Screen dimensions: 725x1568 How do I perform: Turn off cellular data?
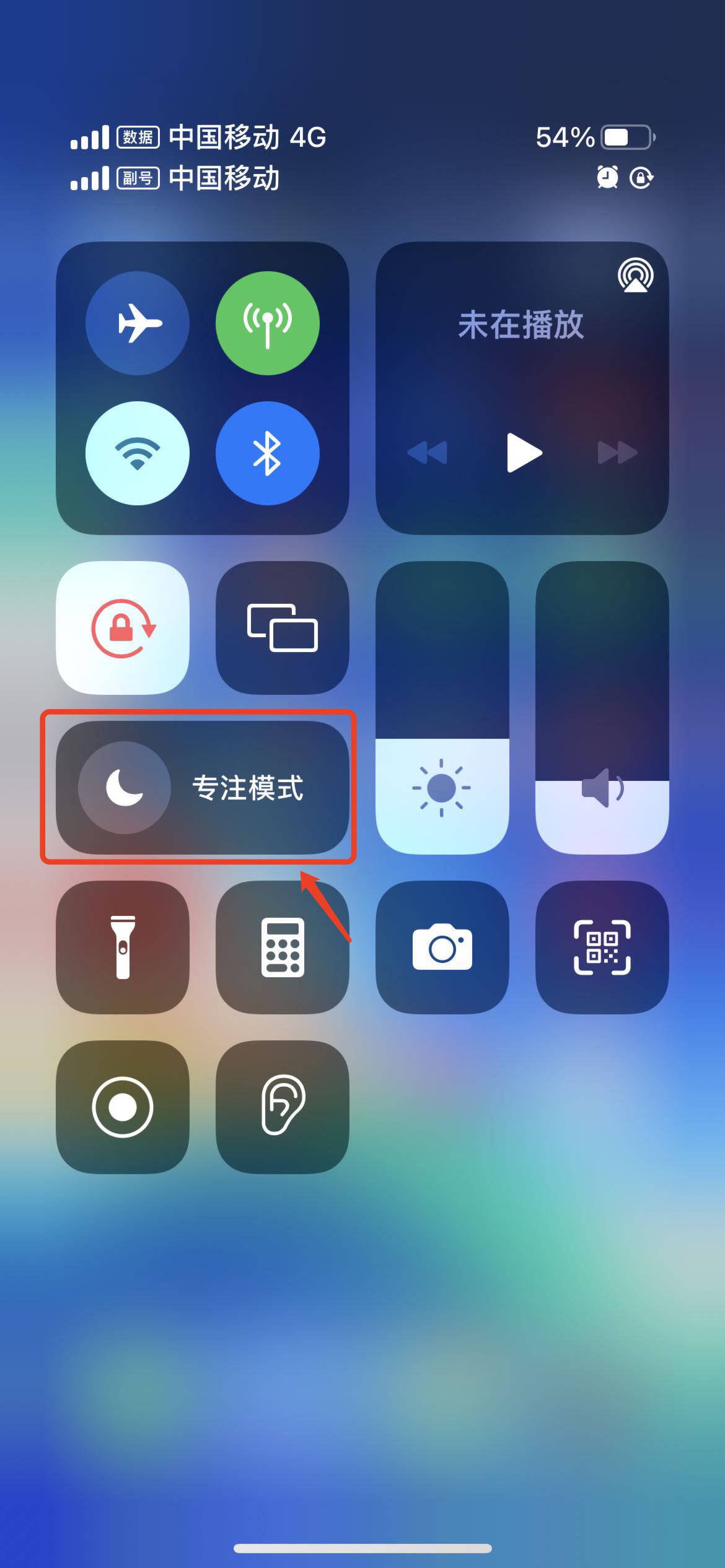268,323
